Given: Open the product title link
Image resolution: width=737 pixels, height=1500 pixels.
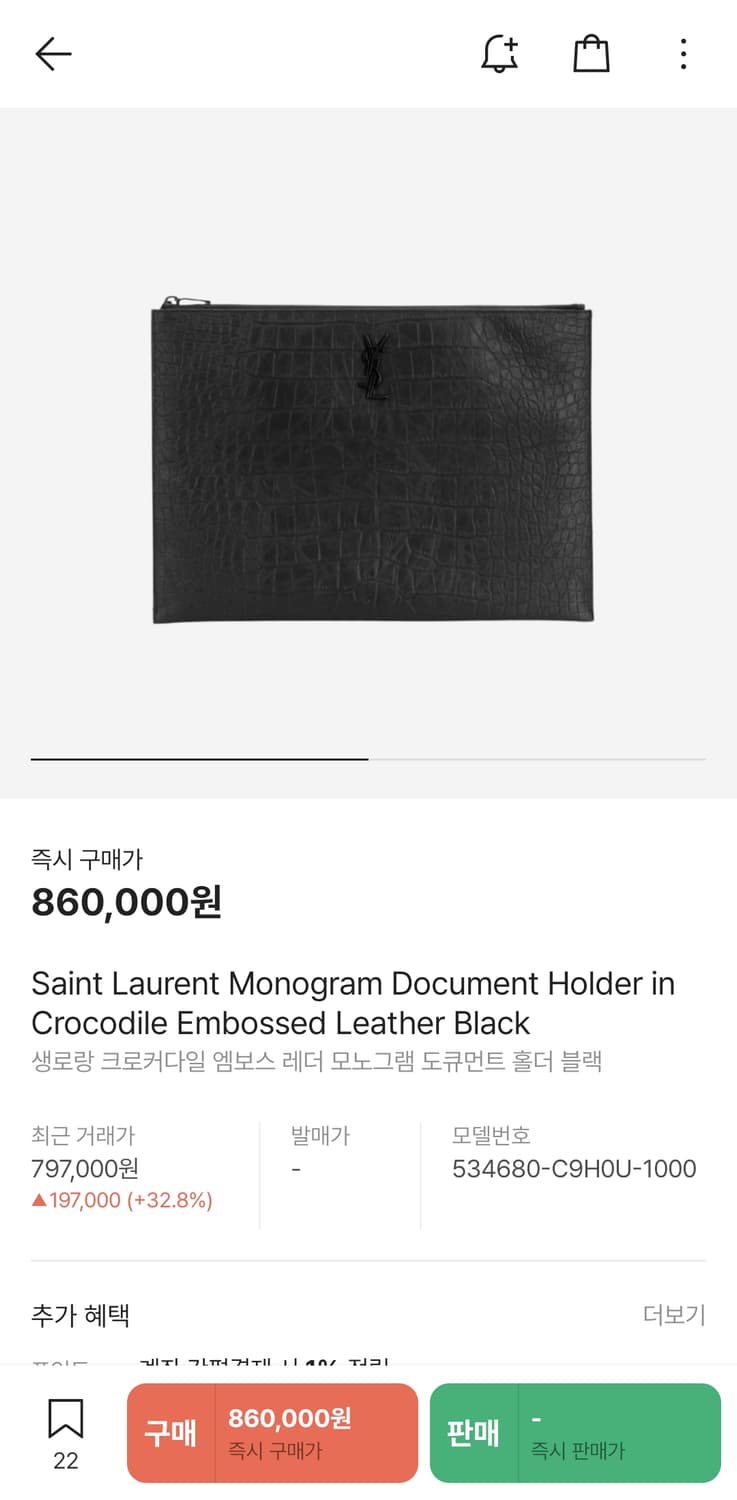Looking at the screenshot, I should [354, 1003].
